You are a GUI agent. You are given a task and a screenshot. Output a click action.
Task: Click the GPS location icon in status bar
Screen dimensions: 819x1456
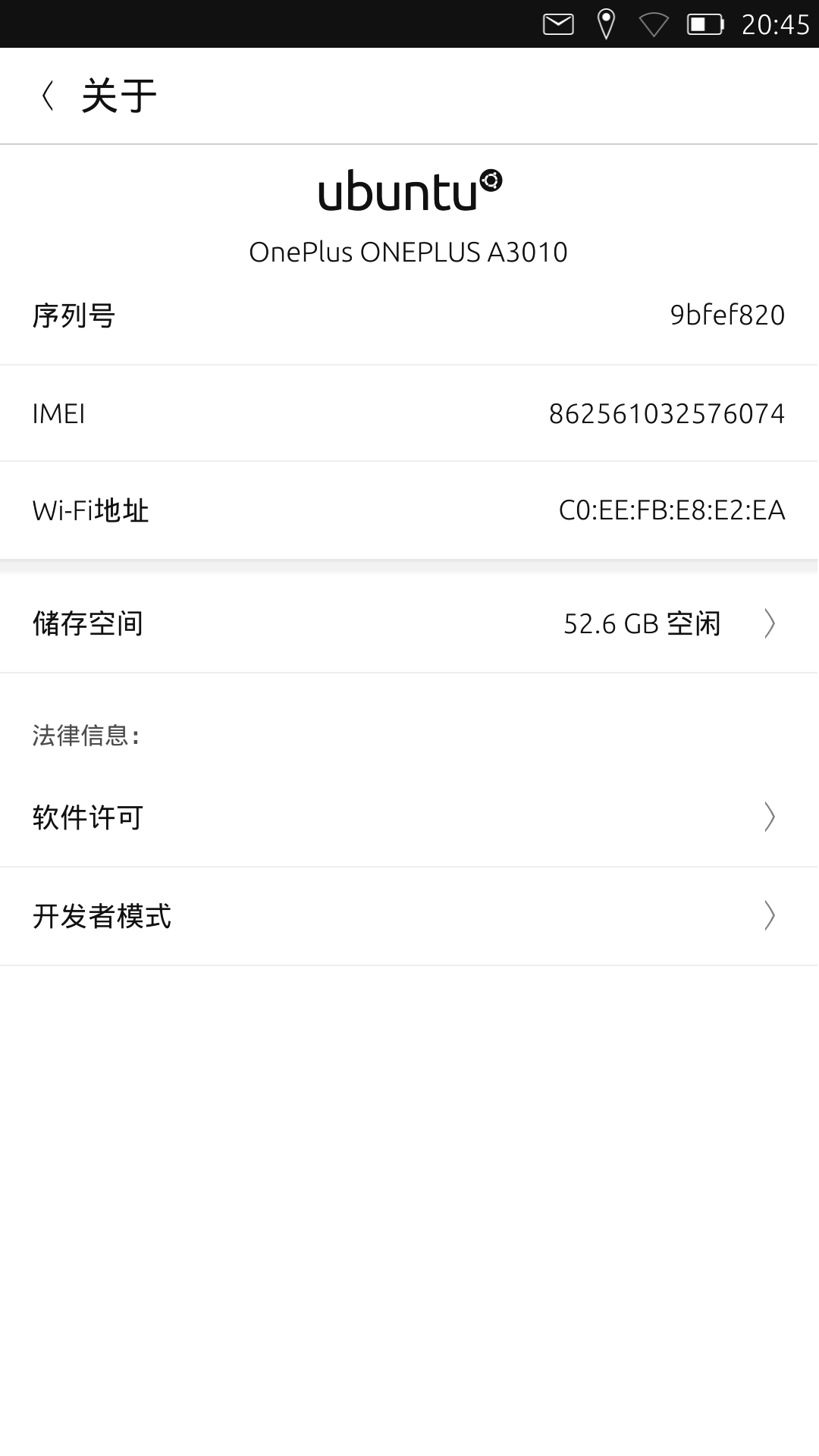coord(607,23)
